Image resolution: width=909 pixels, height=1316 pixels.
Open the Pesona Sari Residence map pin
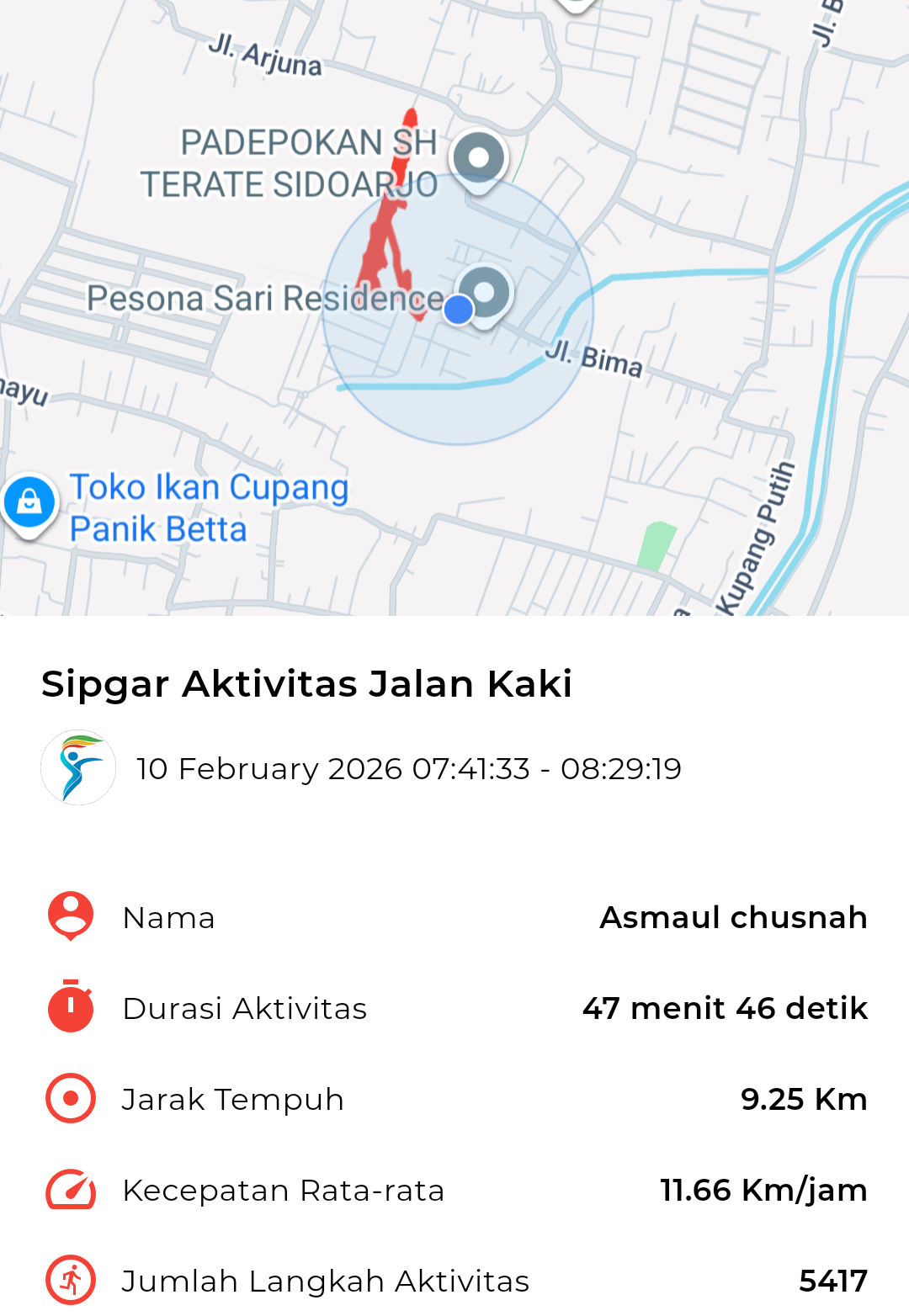click(x=486, y=292)
